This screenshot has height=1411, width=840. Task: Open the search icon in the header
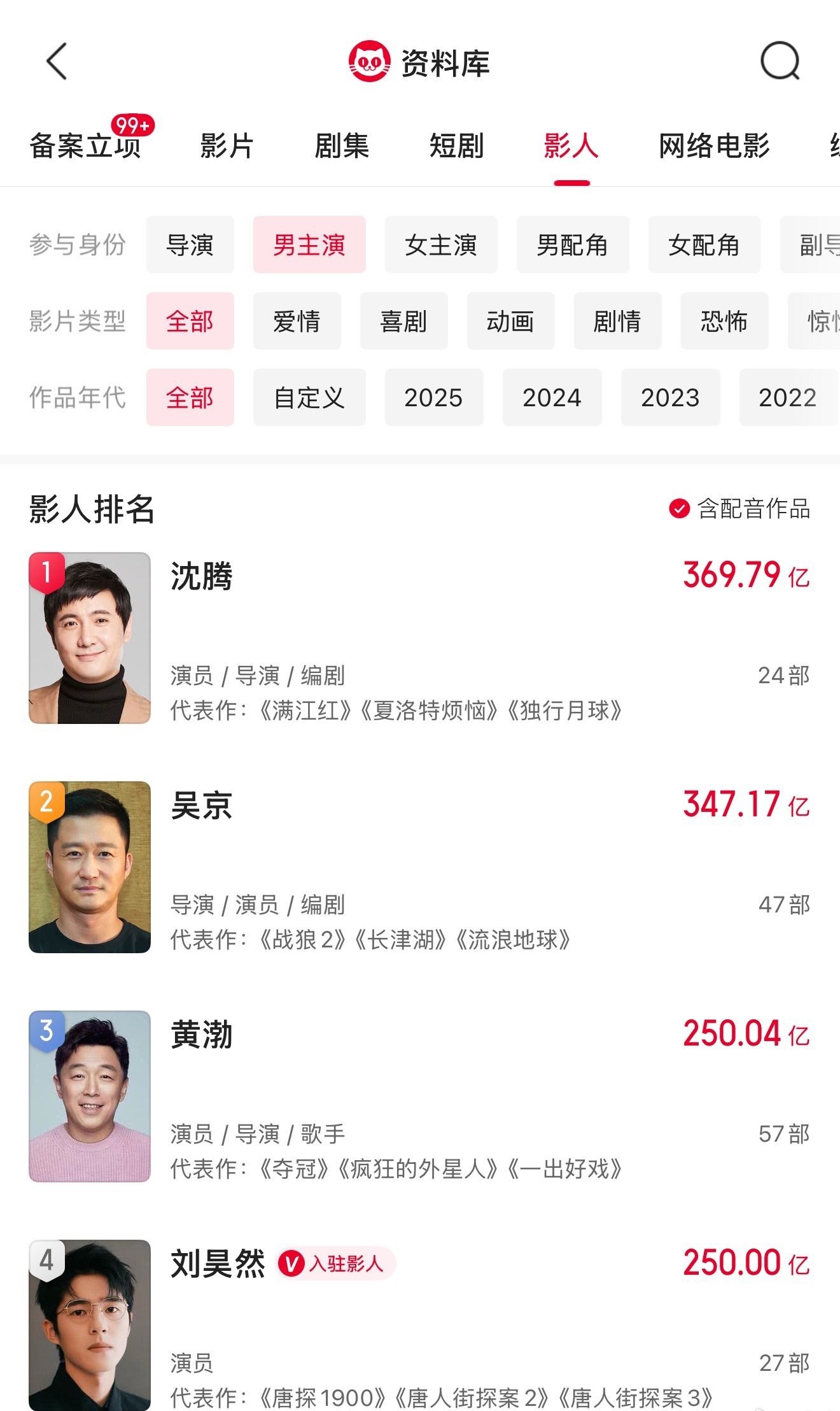tap(780, 61)
